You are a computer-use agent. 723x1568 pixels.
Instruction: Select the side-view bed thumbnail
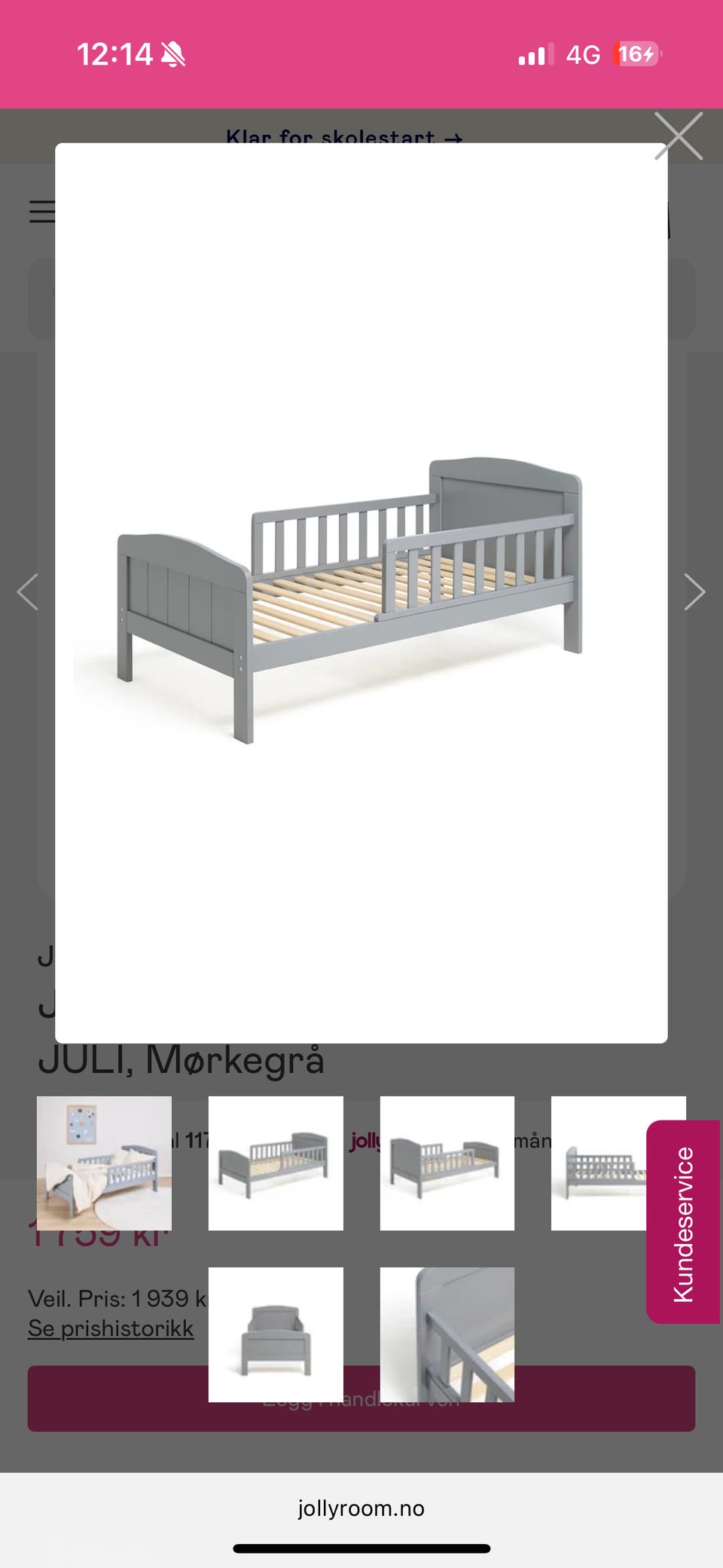tap(599, 1163)
